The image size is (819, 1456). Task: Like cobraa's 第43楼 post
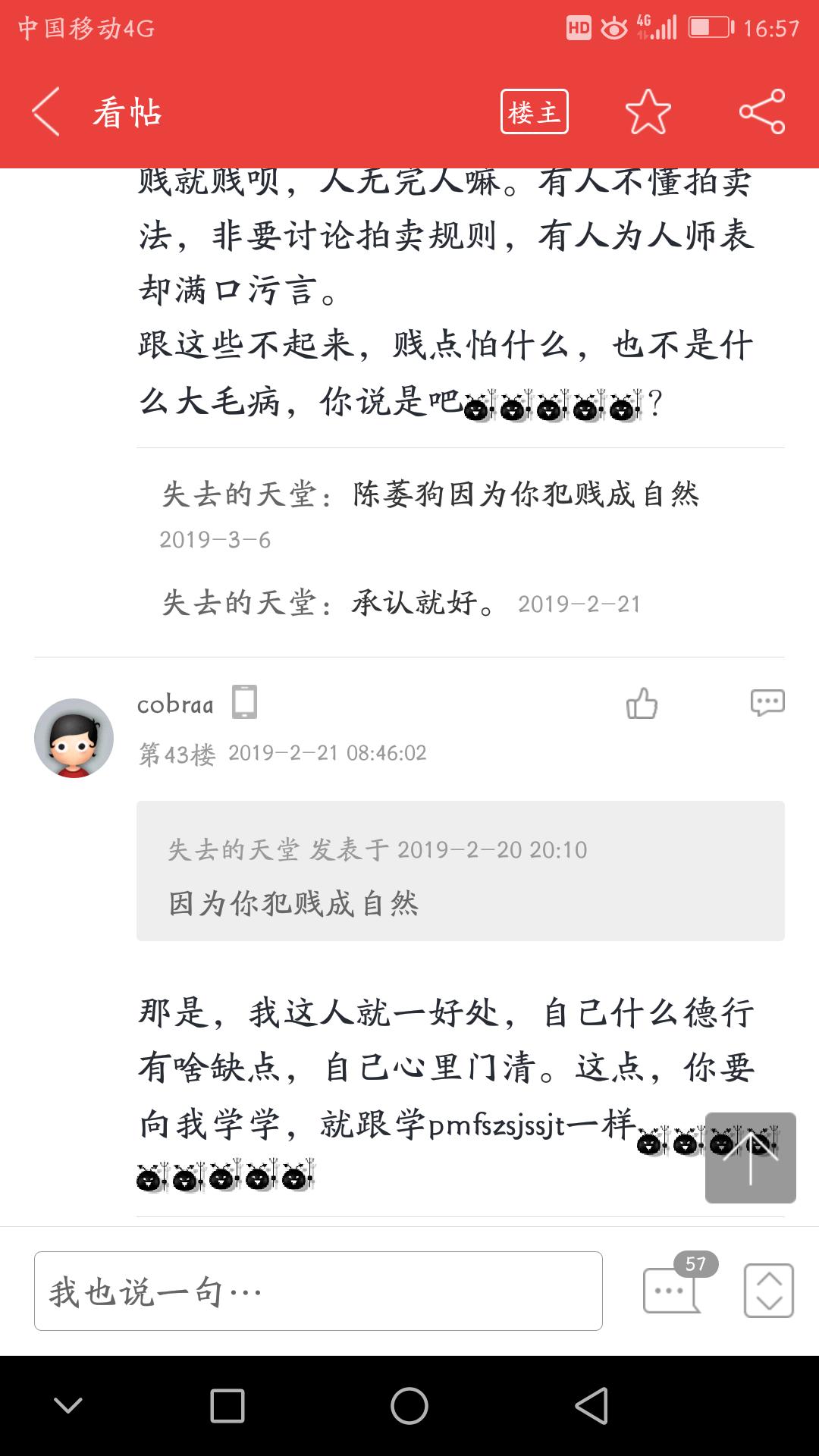pyautogui.click(x=642, y=703)
